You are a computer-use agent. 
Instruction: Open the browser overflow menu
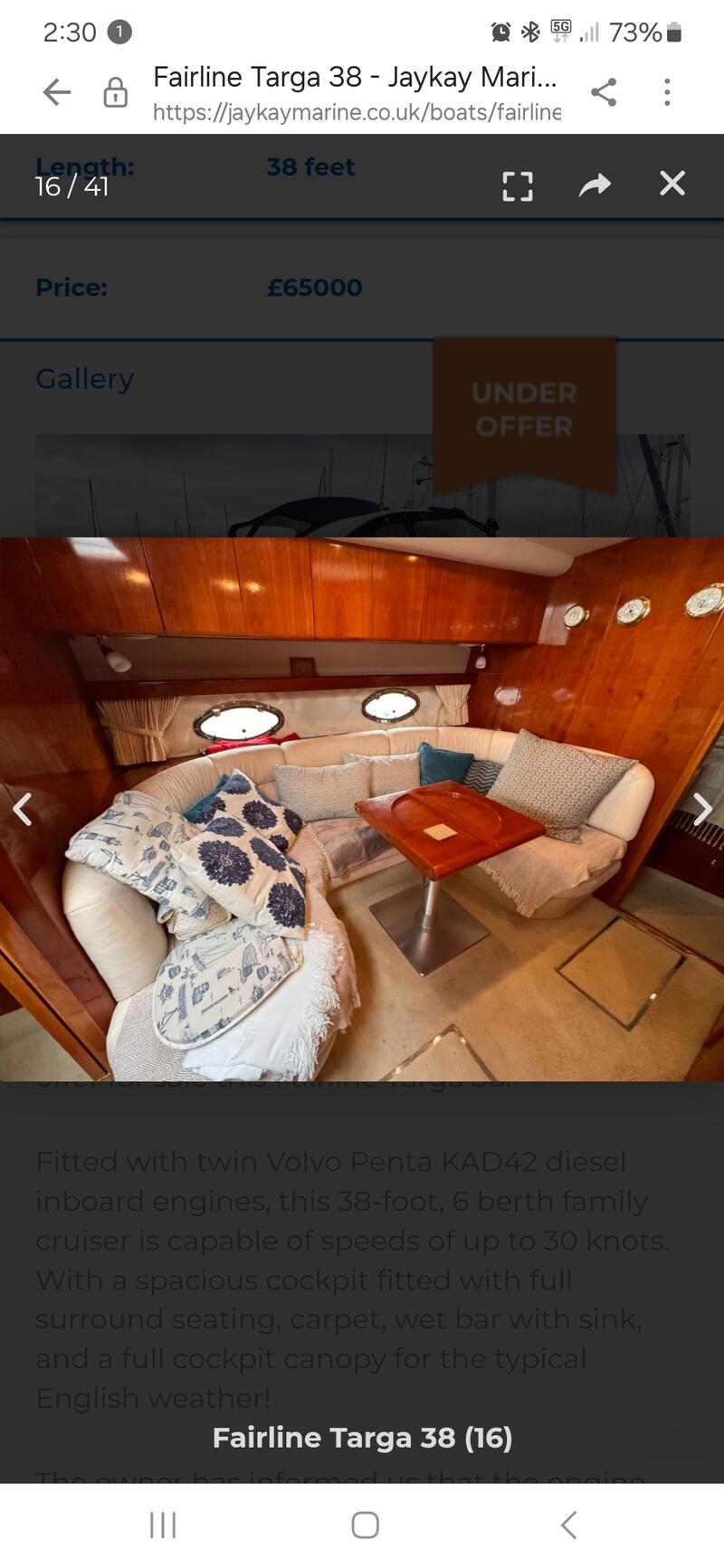(x=667, y=91)
